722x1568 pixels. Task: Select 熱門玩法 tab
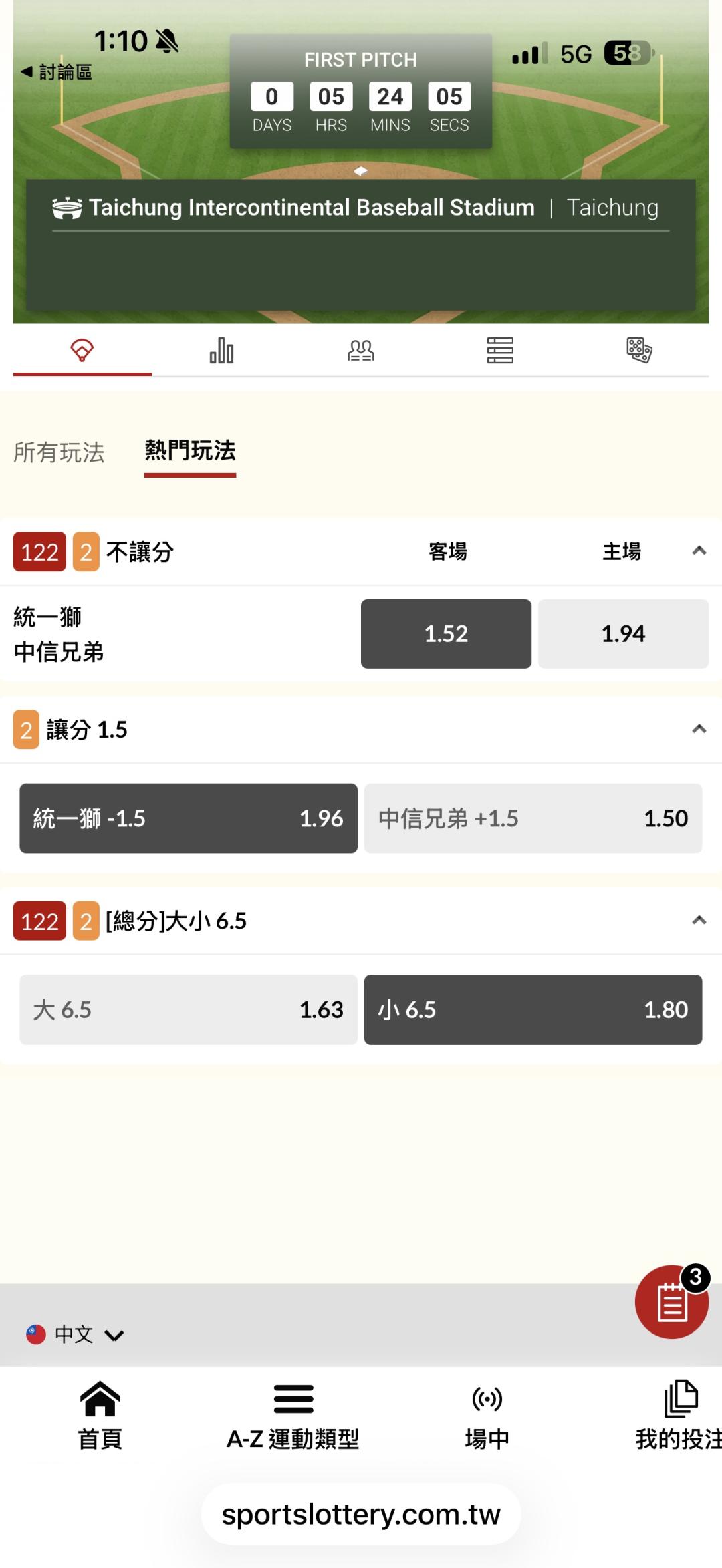click(x=191, y=451)
